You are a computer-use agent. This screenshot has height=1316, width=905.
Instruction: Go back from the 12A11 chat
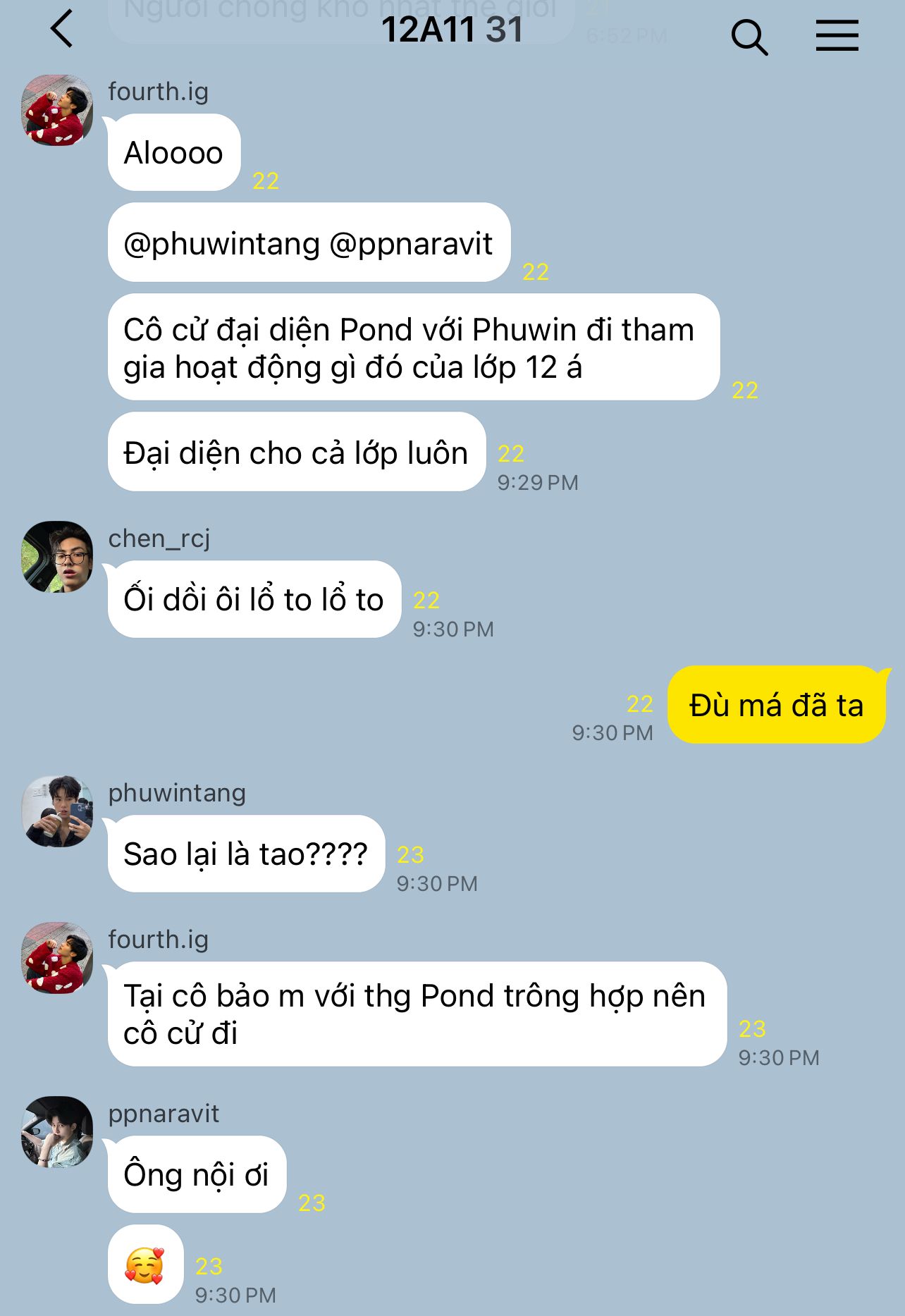pos(62,29)
